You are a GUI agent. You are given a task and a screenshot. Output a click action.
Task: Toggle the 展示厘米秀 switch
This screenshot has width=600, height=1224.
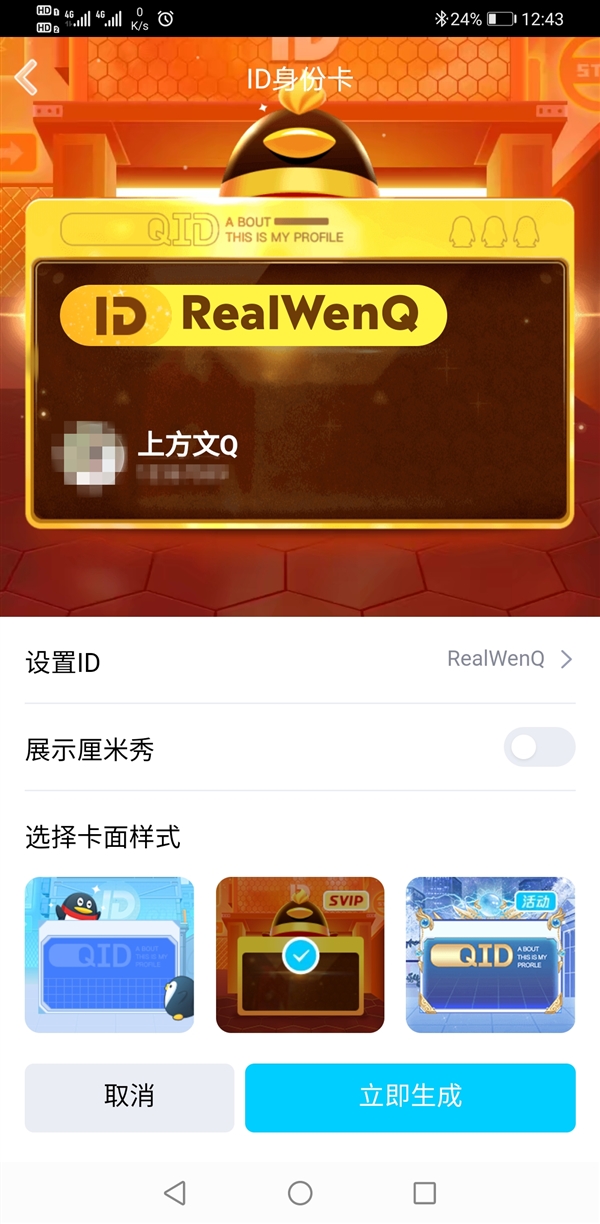point(539,748)
